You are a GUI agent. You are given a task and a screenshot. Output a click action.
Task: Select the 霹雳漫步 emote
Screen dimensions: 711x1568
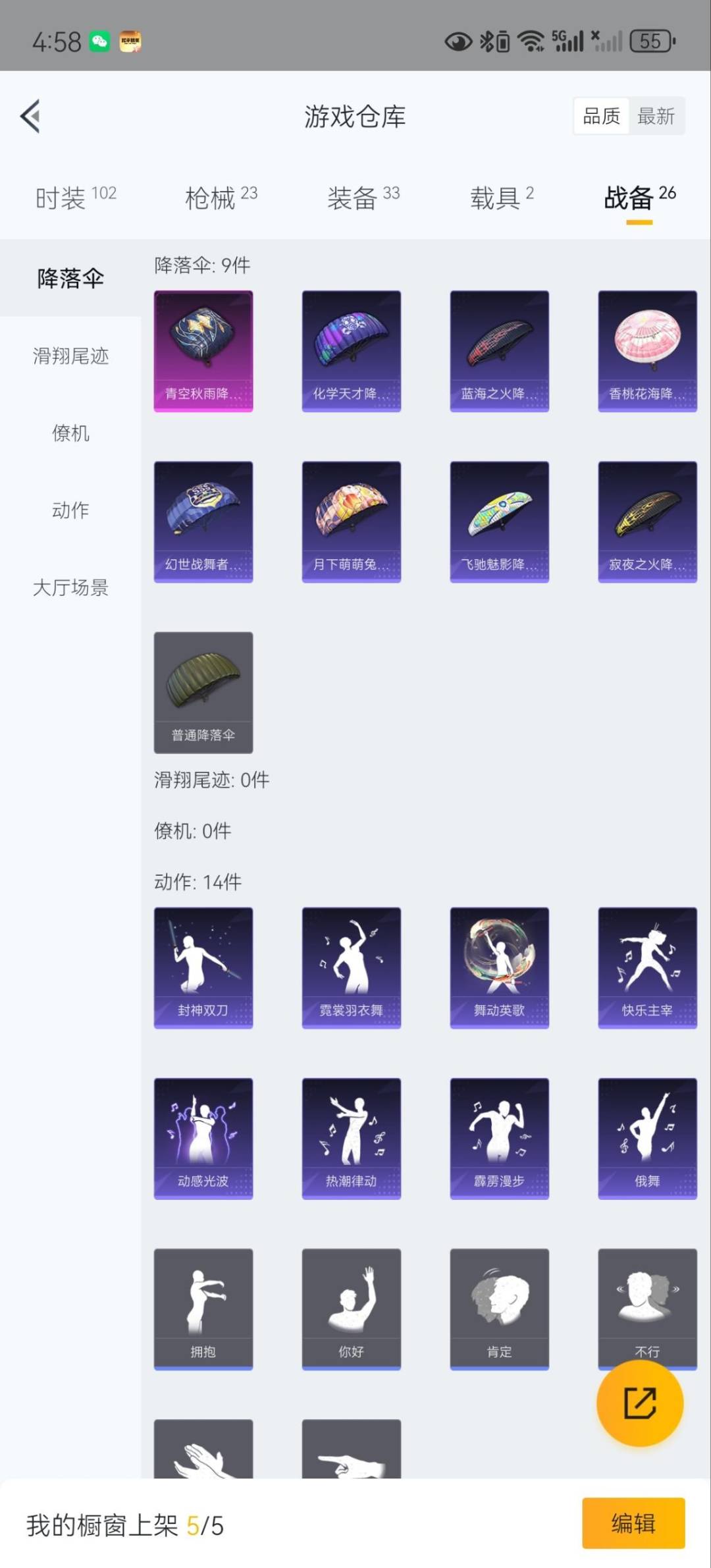point(499,1138)
